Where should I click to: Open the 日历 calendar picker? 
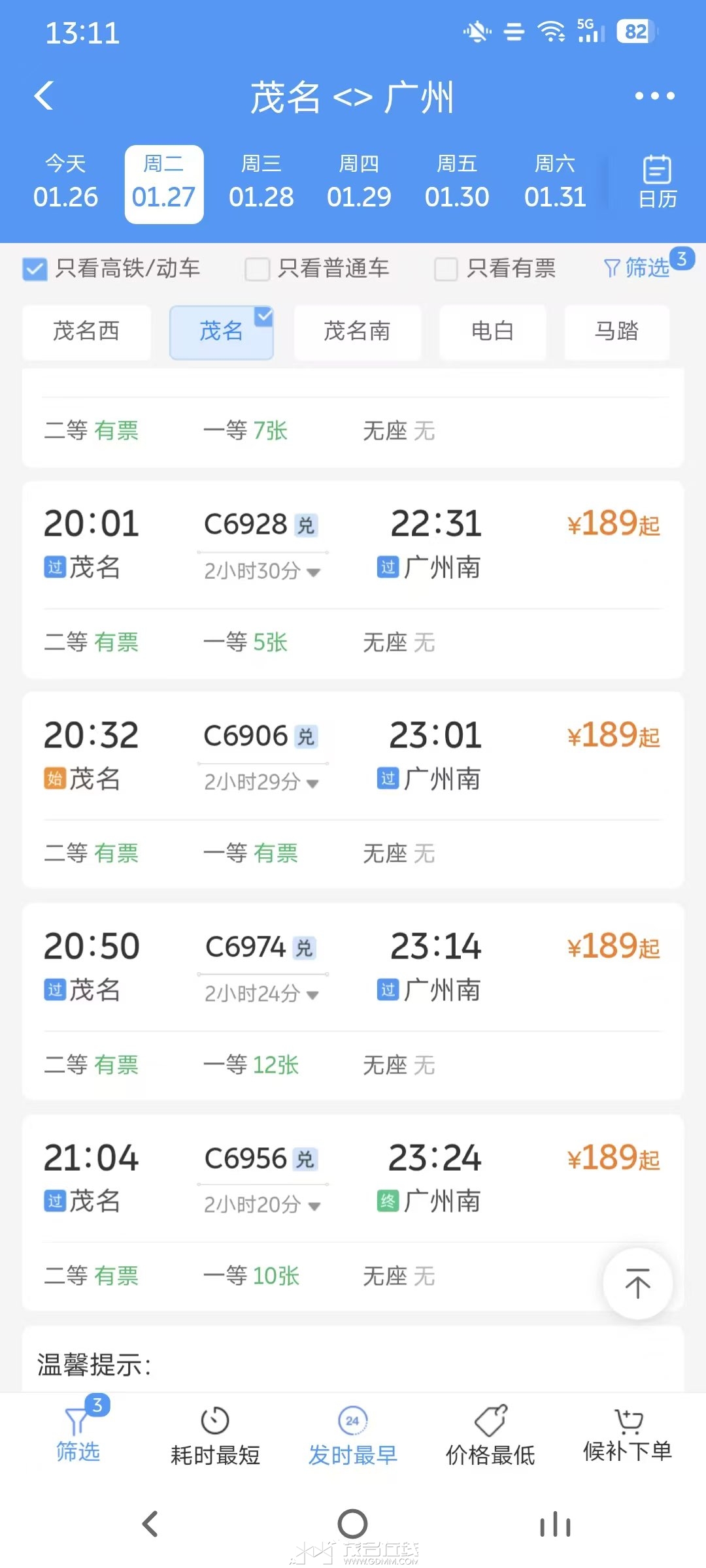656,182
